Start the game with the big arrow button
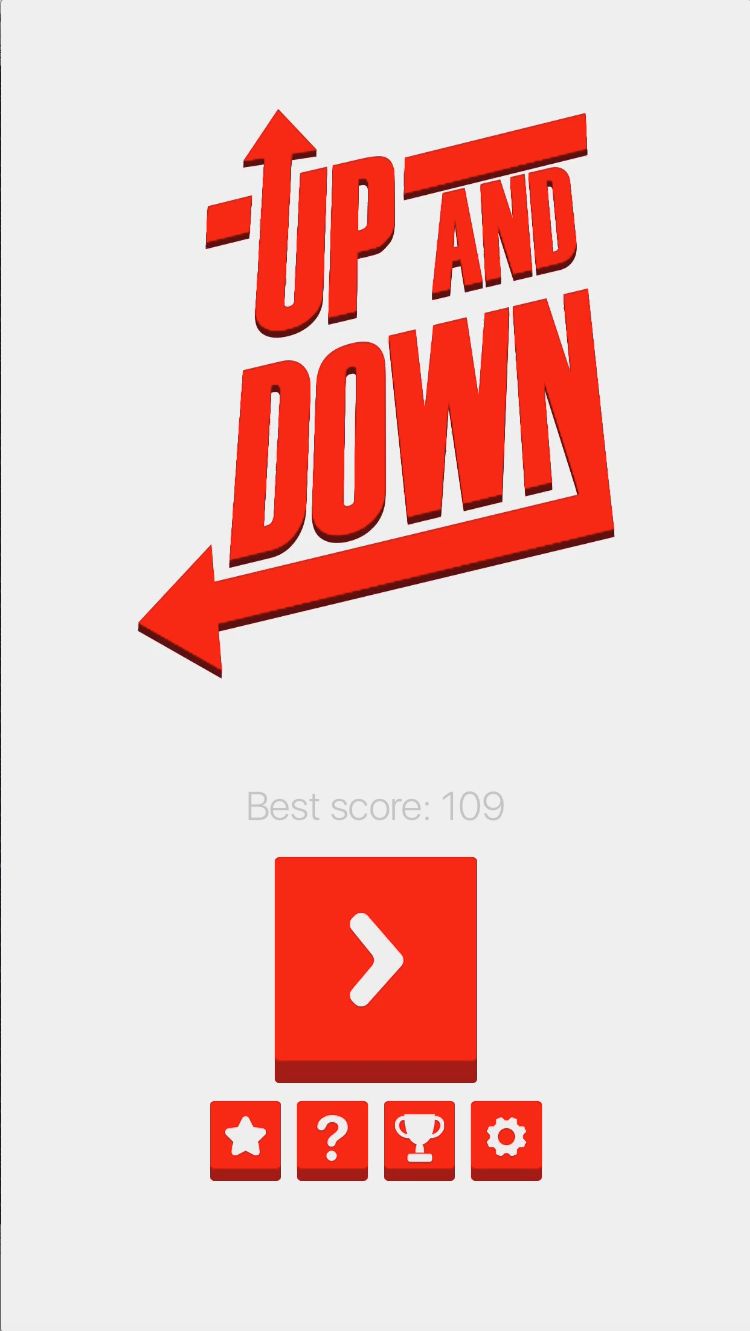The height and width of the screenshot is (1331, 750). tap(376, 968)
